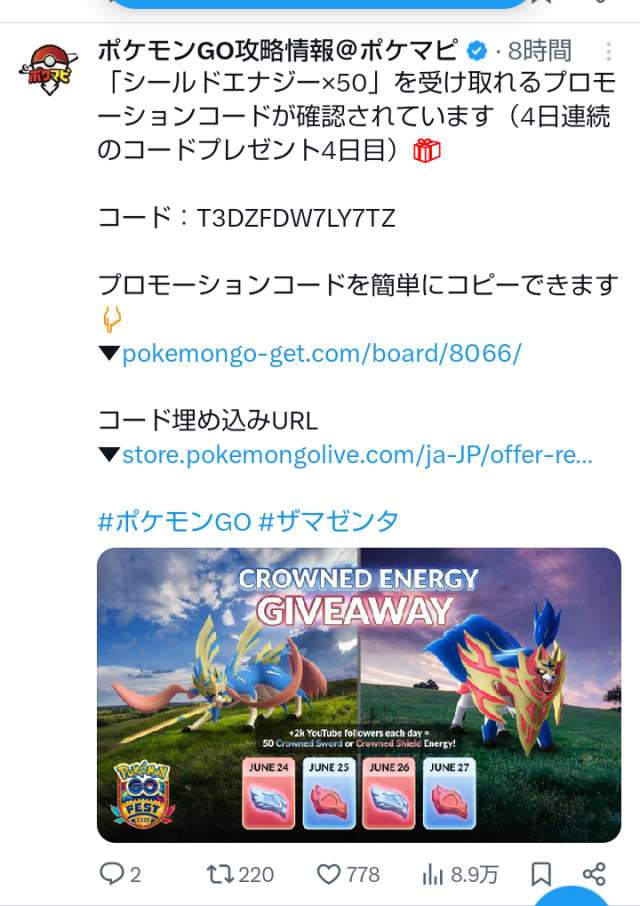
Task: Bookmark this ポケマピ post
Action: tap(541, 874)
